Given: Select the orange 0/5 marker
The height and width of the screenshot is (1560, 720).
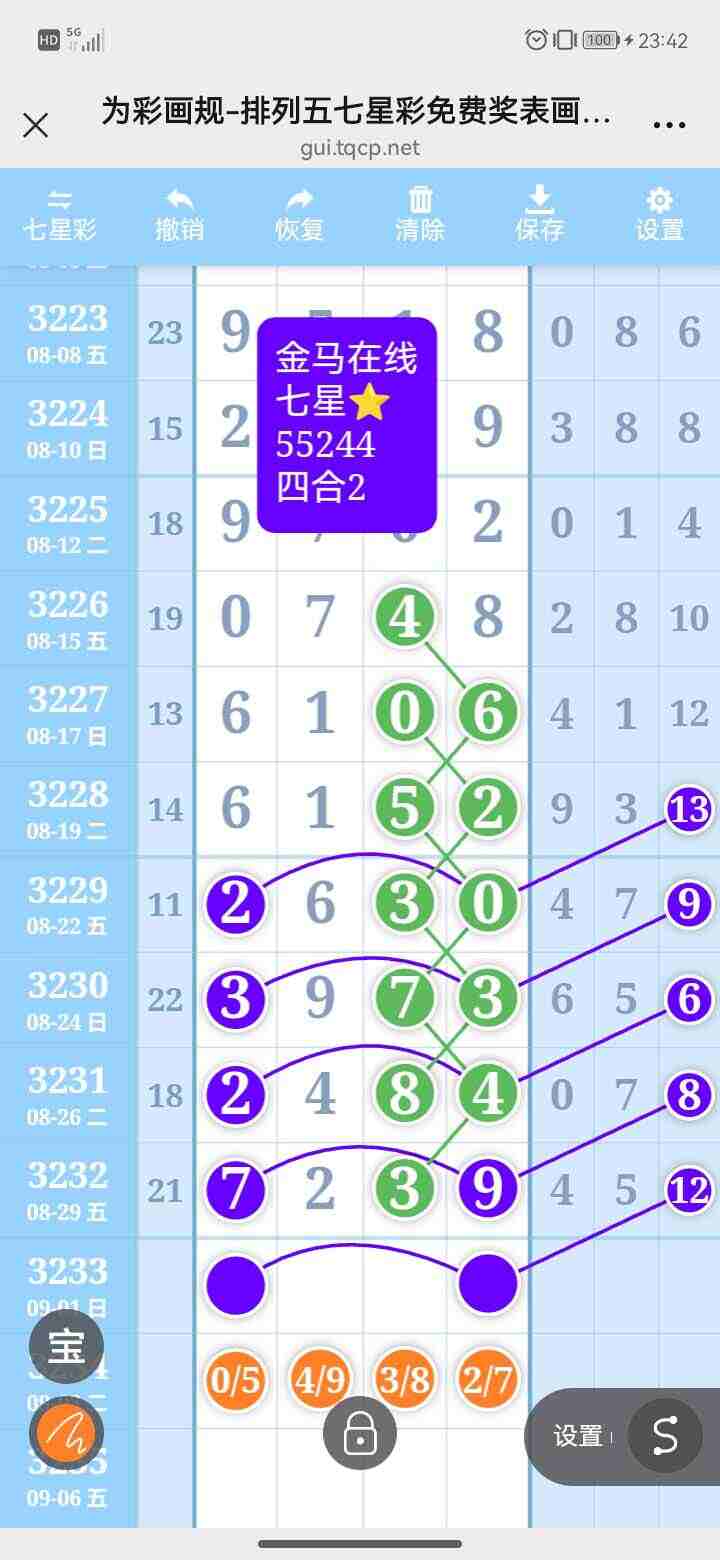Looking at the screenshot, I should click(235, 1380).
